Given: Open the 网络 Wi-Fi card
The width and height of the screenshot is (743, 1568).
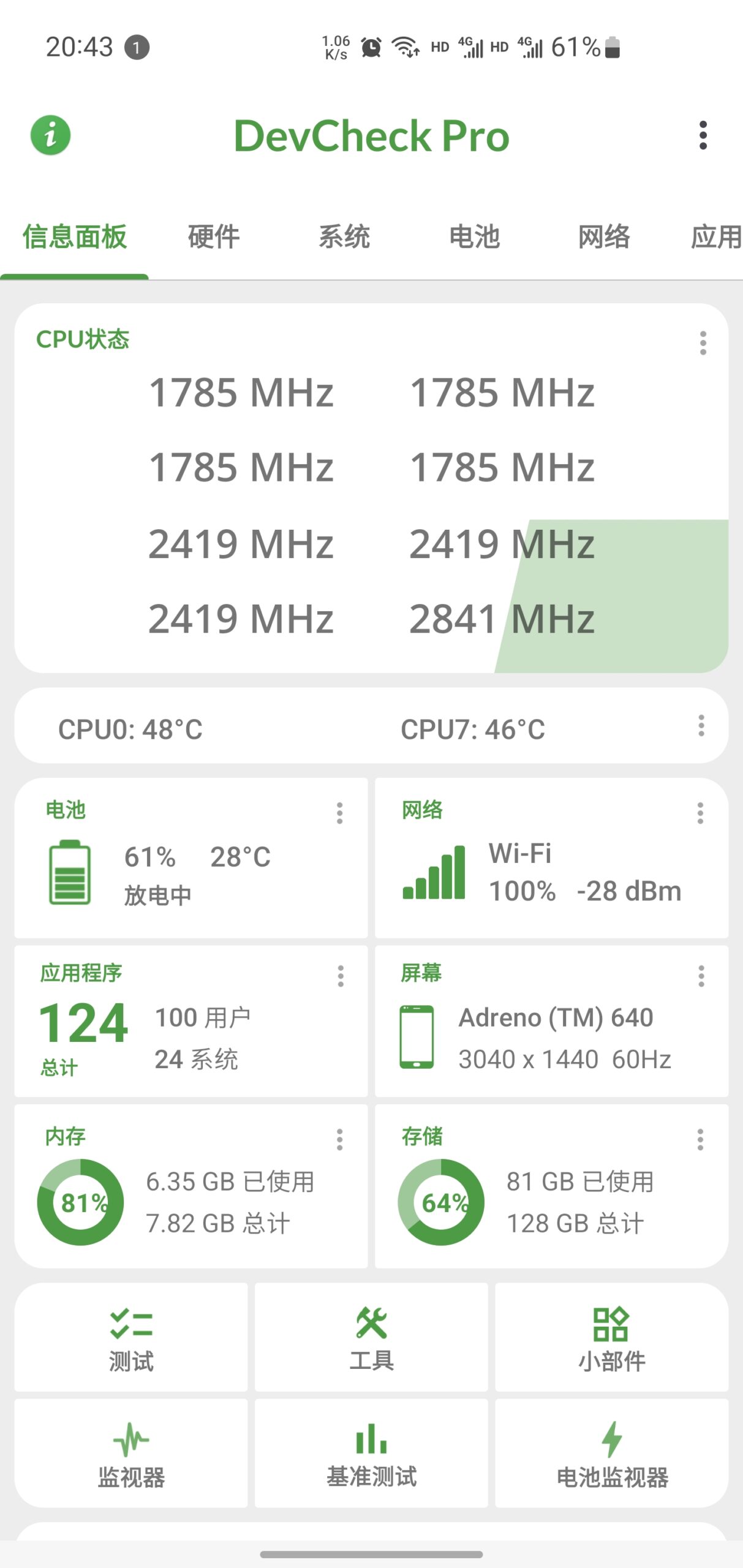Looking at the screenshot, I should [x=551, y=858].
